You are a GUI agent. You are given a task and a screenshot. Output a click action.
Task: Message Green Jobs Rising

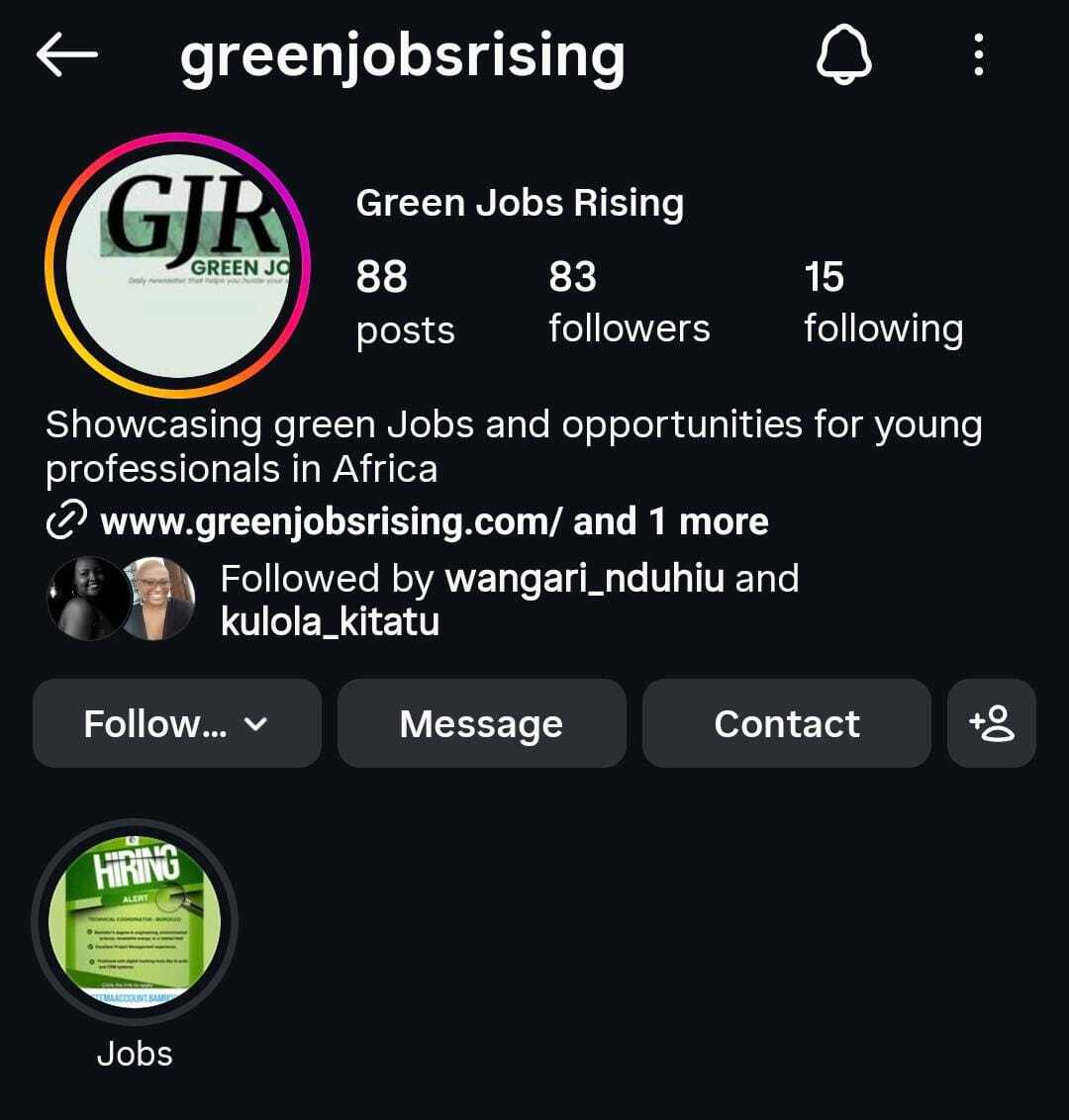point(481,723)
